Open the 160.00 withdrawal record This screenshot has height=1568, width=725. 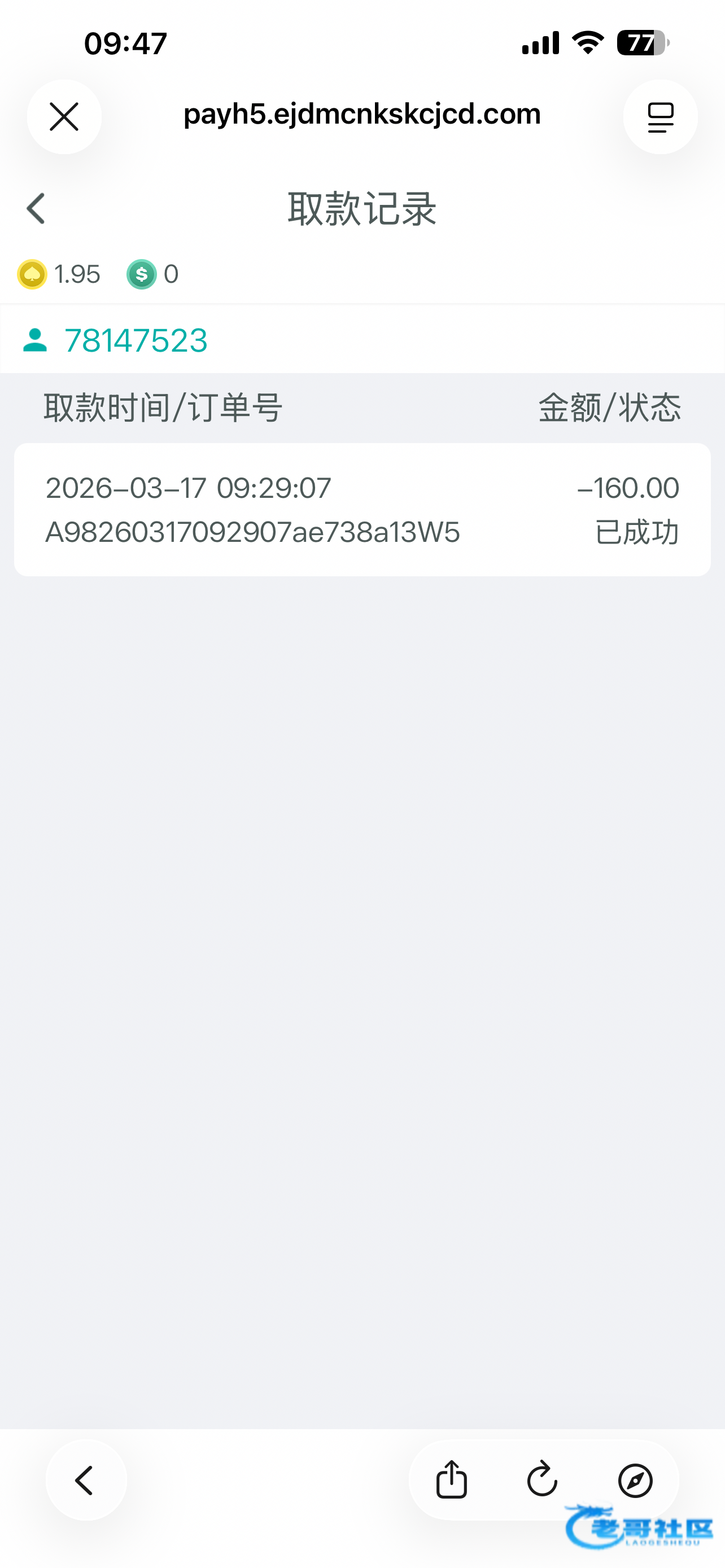tap(362, 510)
